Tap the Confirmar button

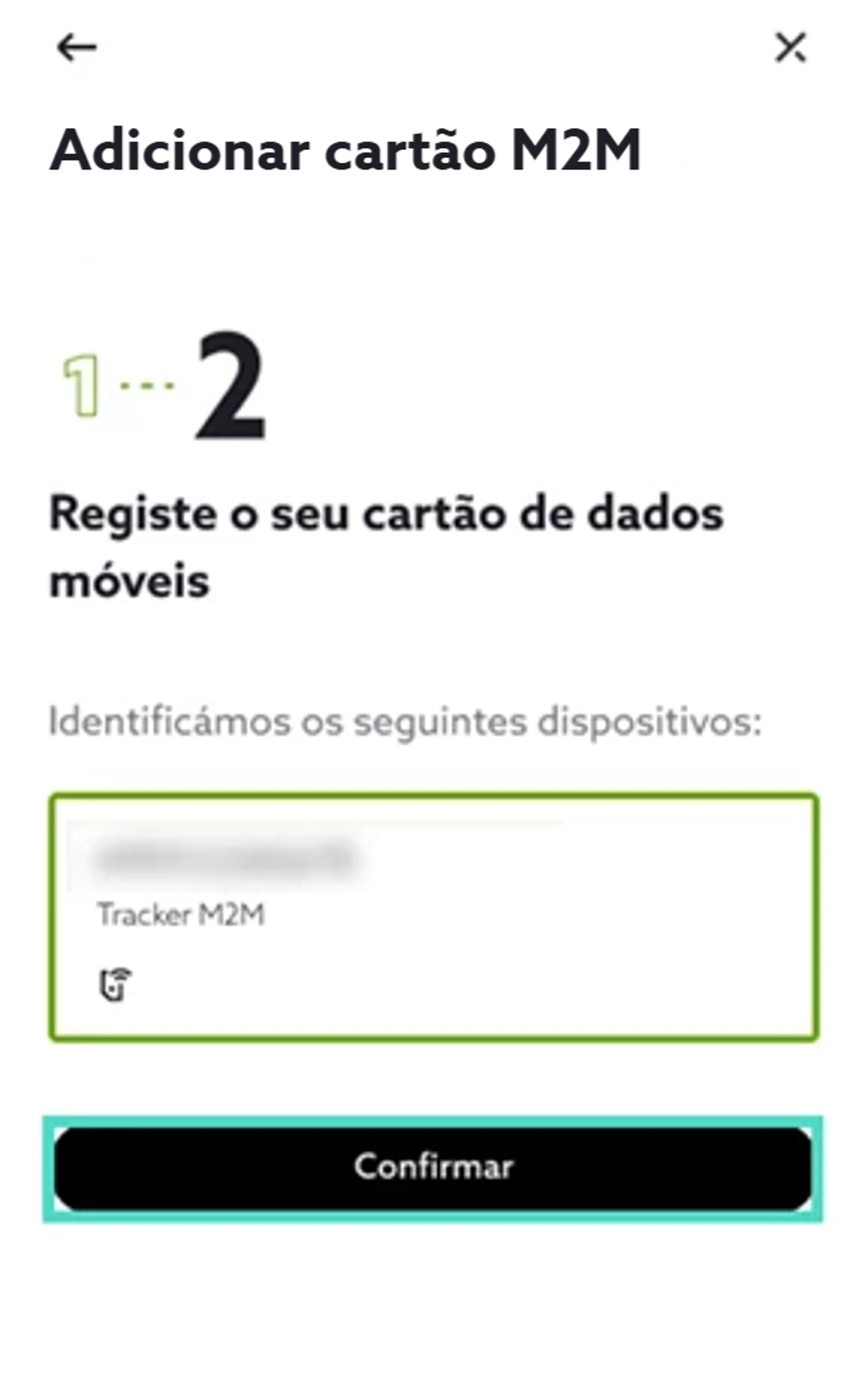pos(433,1167)
